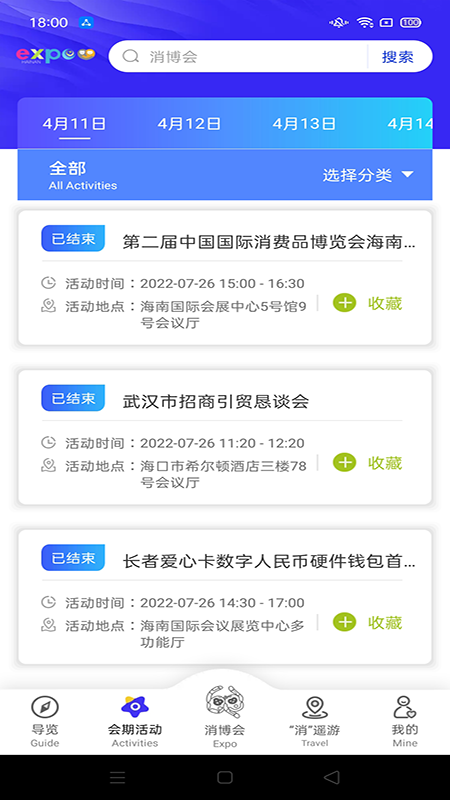Image resolution: width=450 pixels, height=800 pixels.
Task: Tap the 搜索 search button
Action: (x=397, y=57)
